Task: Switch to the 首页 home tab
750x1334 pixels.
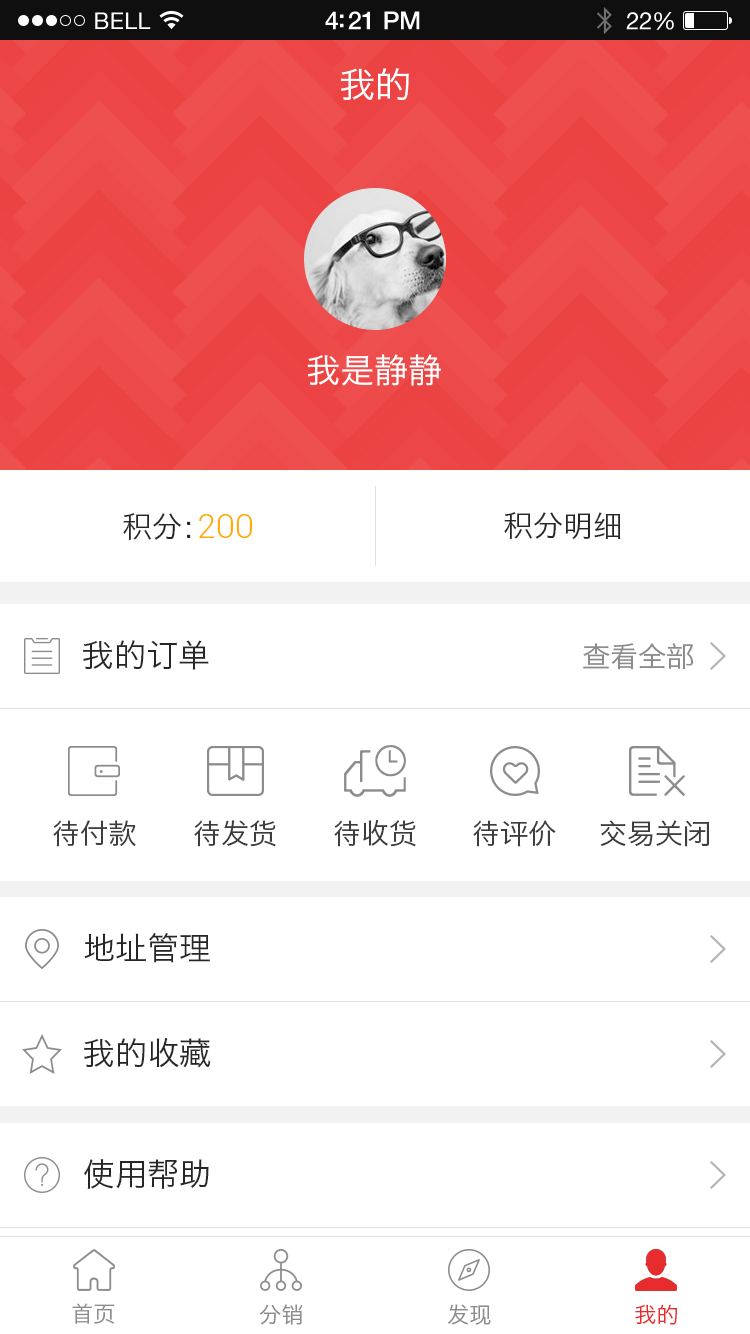Action: (94, 1286)
